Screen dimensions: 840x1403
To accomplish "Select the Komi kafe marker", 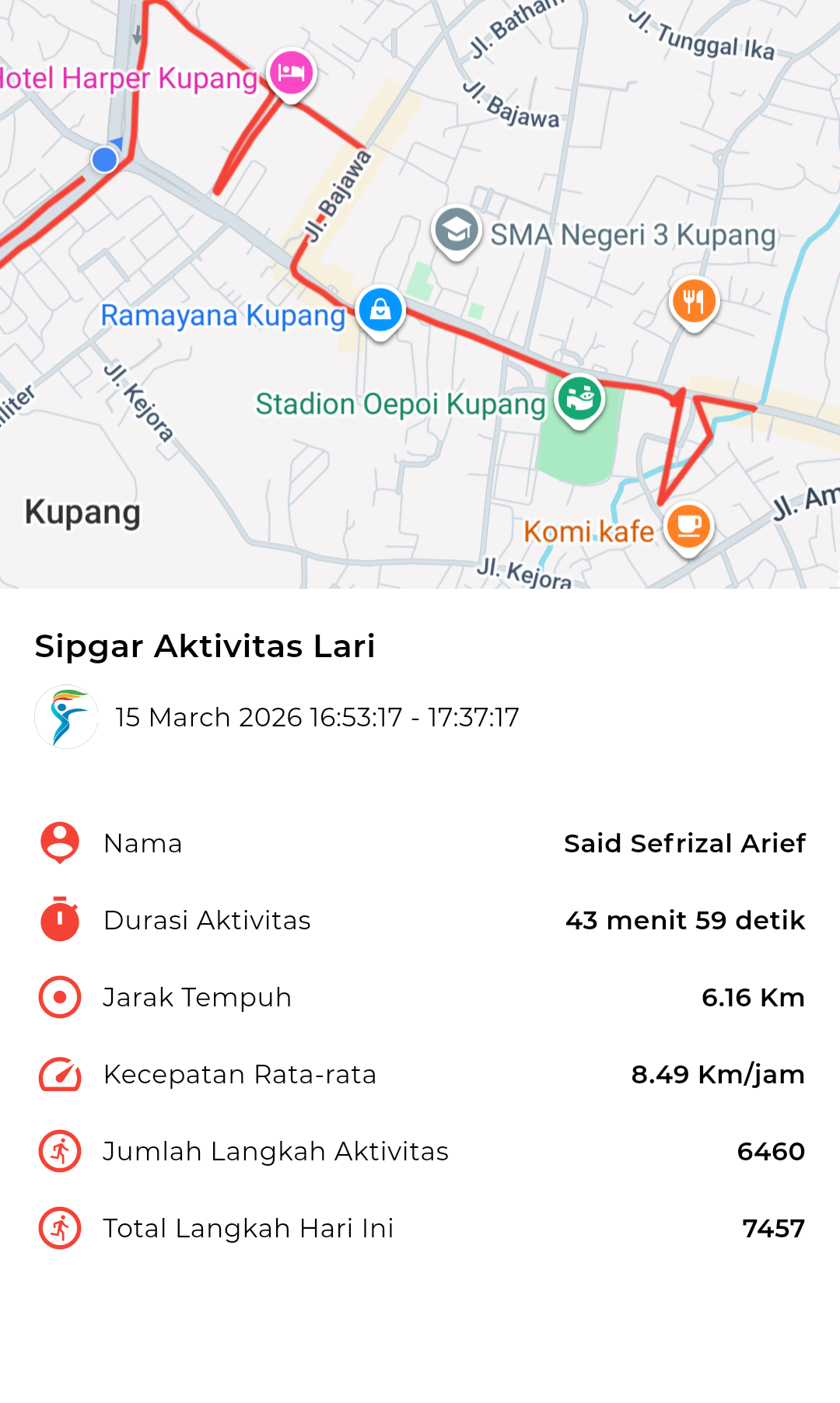I will [x=689, y=527].
